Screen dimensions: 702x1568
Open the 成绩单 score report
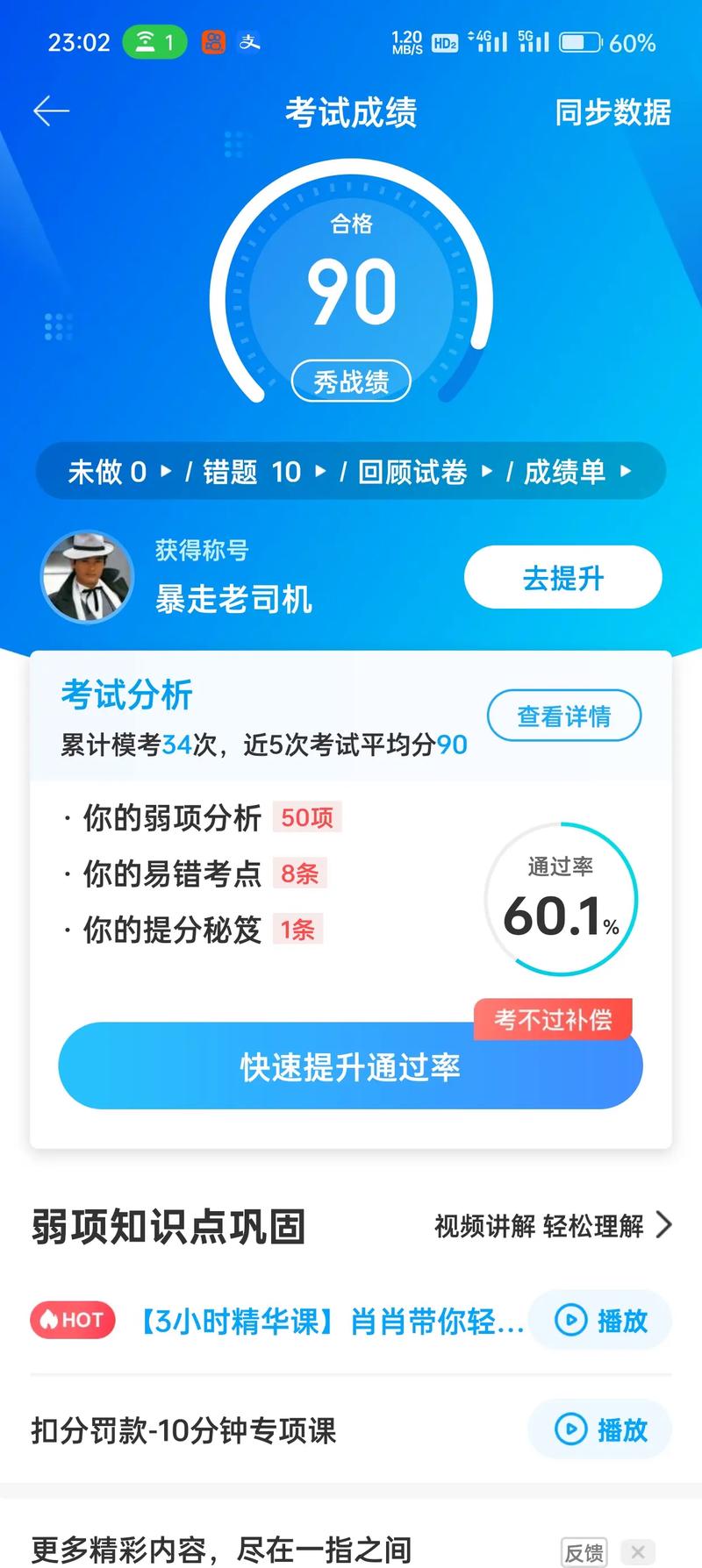[x=577, y=472]
